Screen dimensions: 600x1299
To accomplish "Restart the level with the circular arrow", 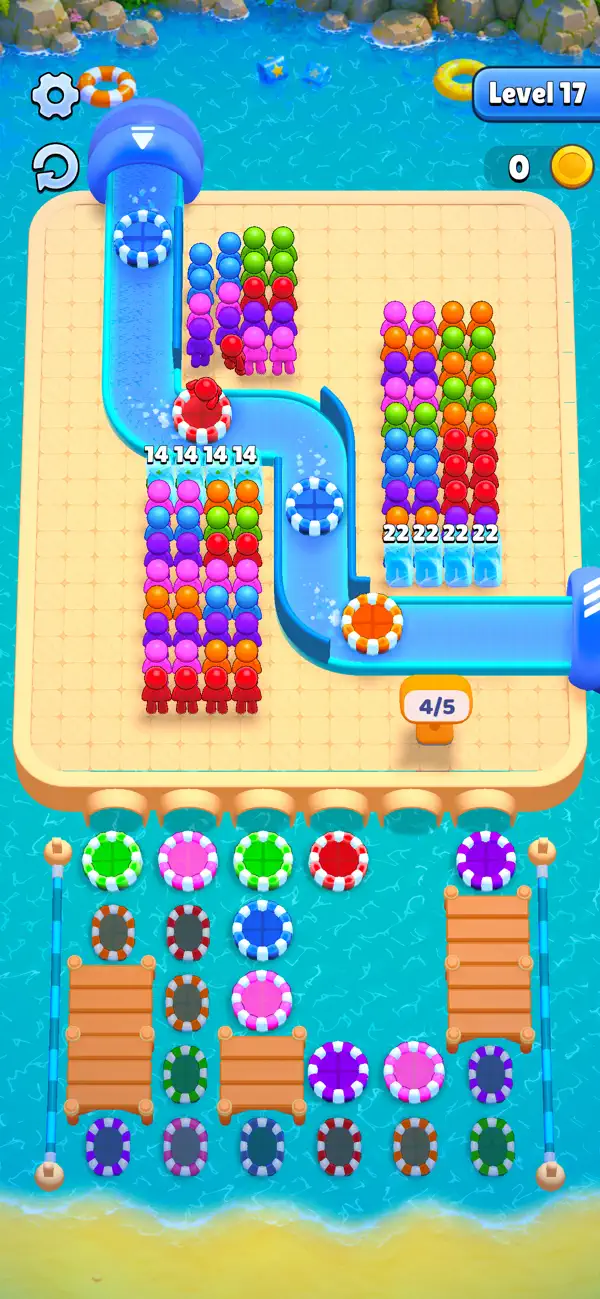I will 54,167.
